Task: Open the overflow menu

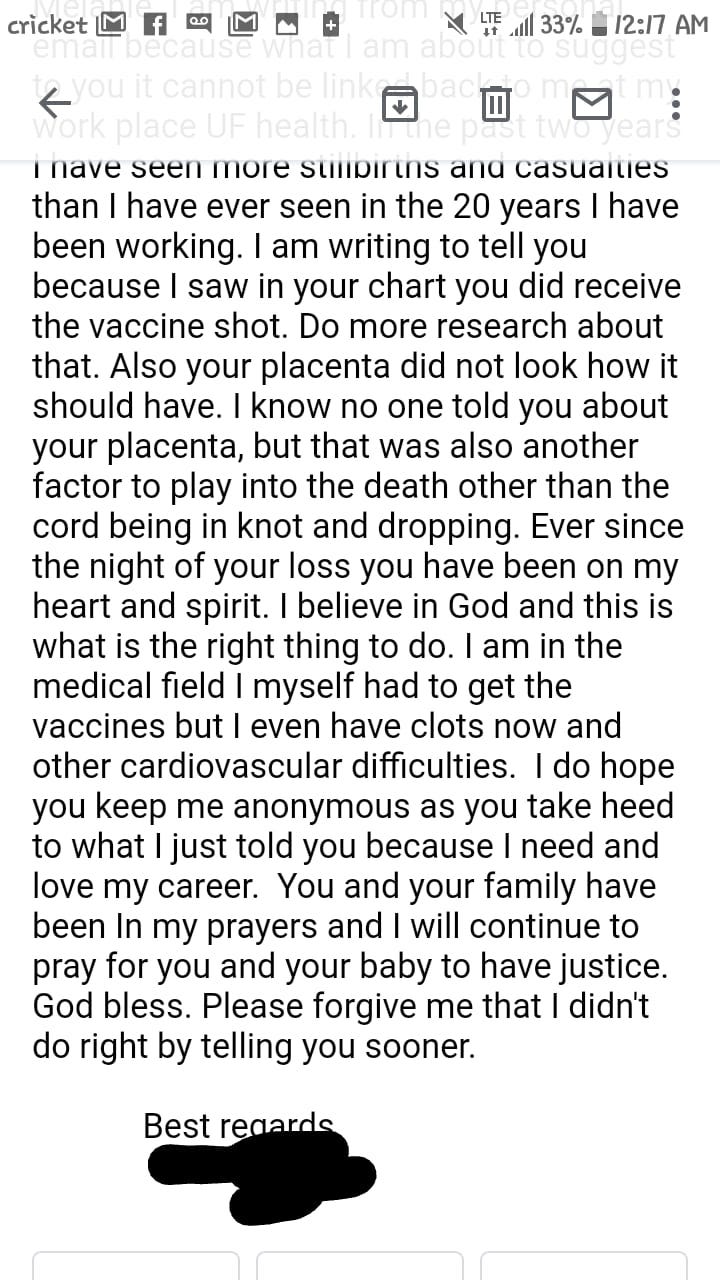Action: point(676,102)
